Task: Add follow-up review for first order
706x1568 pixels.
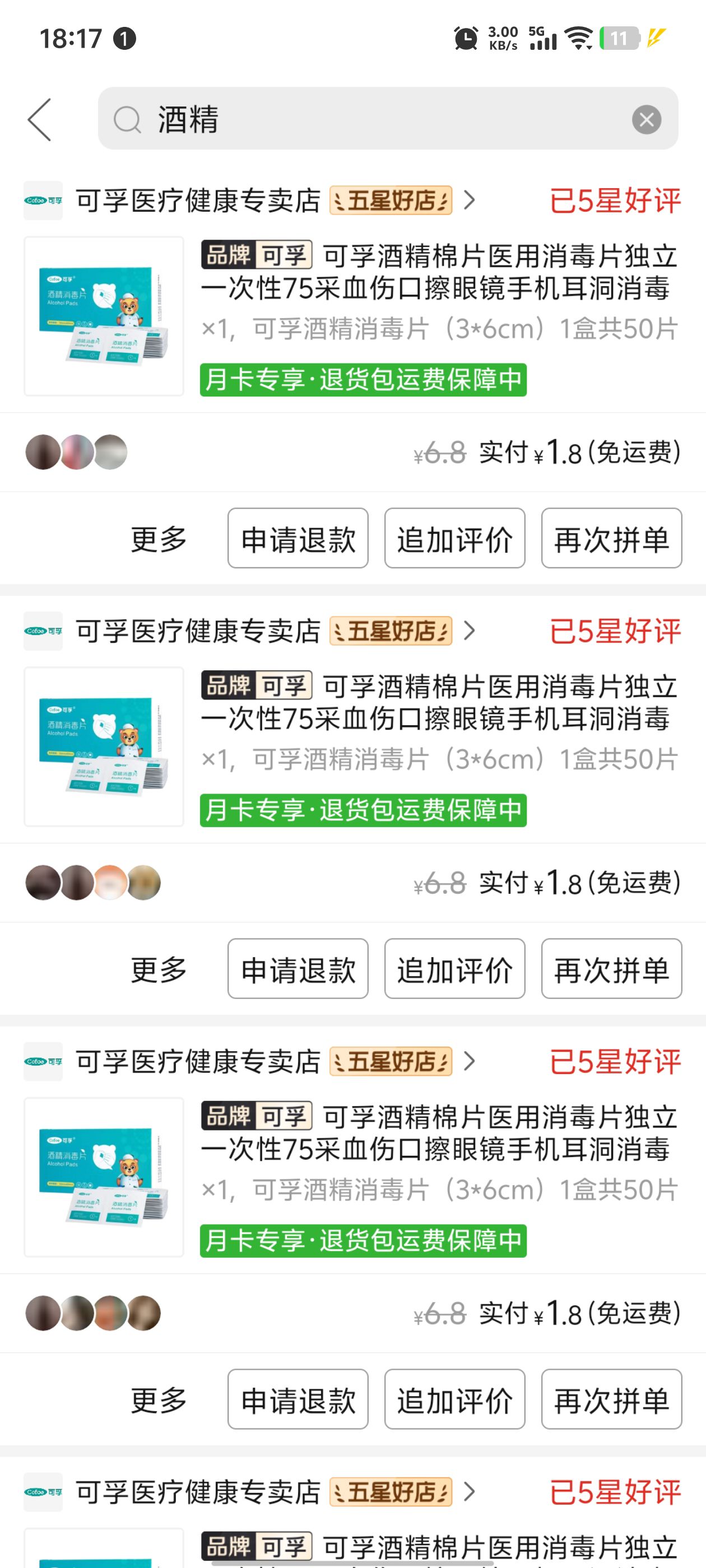Action: pyautogui.click(x=454, y=539)
